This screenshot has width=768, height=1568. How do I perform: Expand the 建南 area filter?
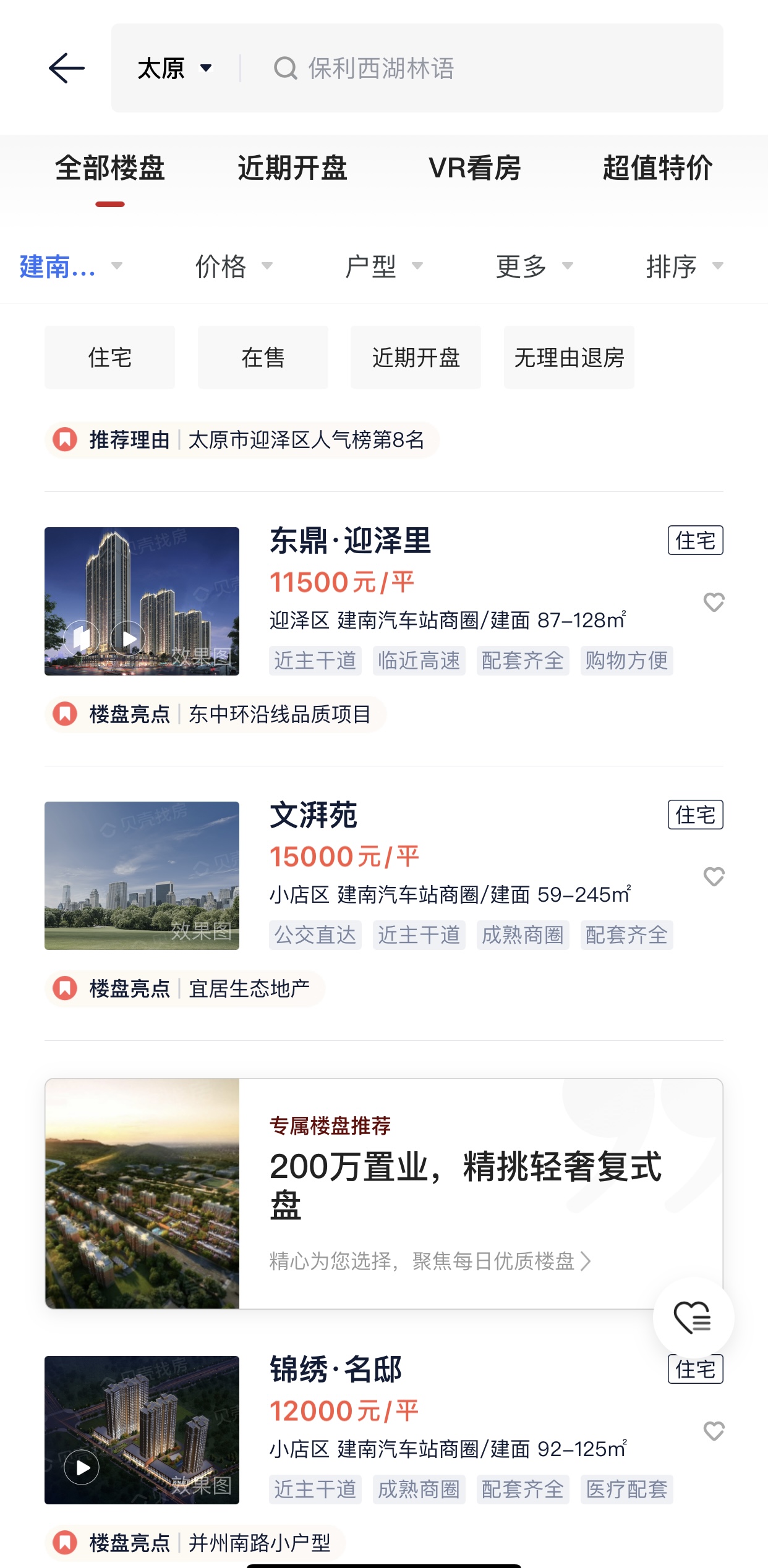click(70, 266)
